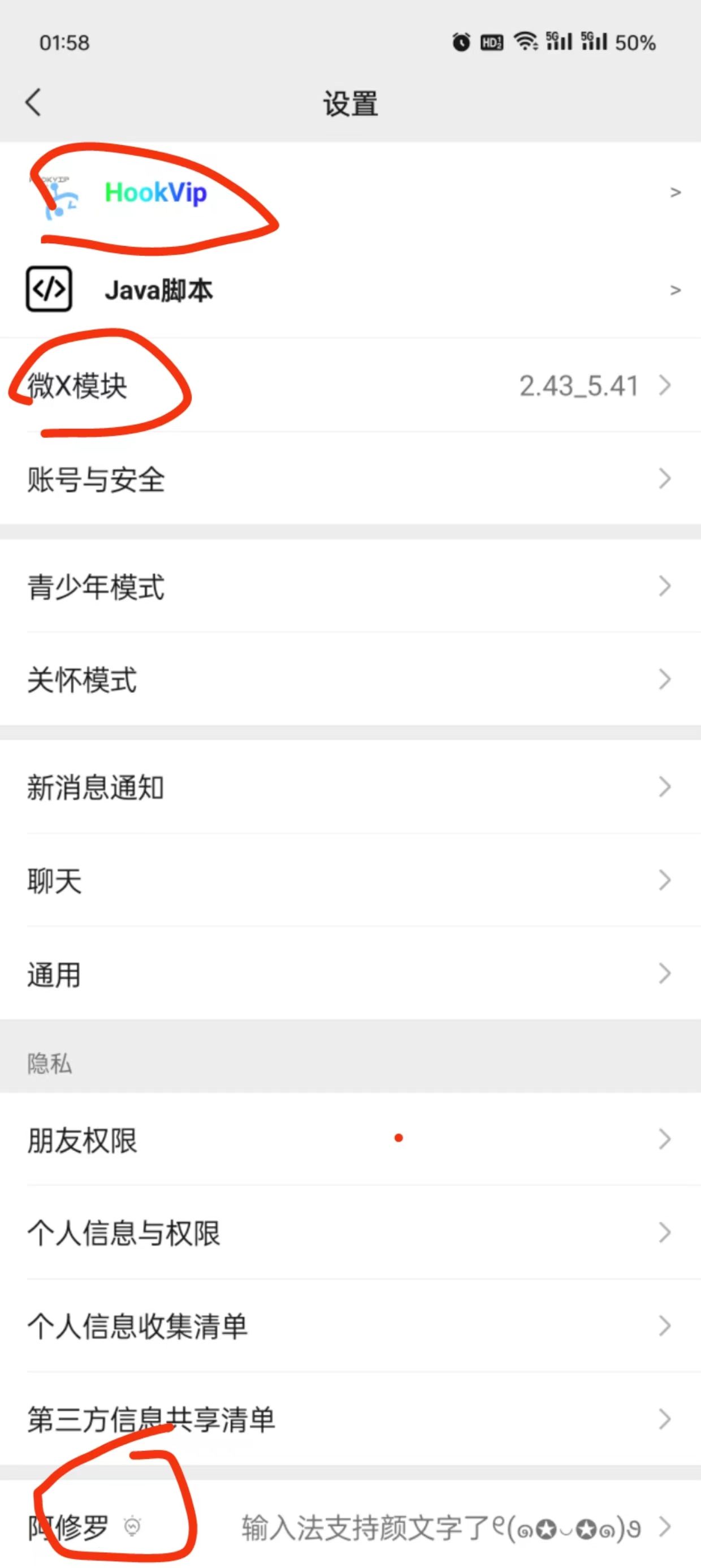Open the 阿修罗 row
This screenshot has width=701, height=1568.
pyautogui.click(x=350, y=1527)
